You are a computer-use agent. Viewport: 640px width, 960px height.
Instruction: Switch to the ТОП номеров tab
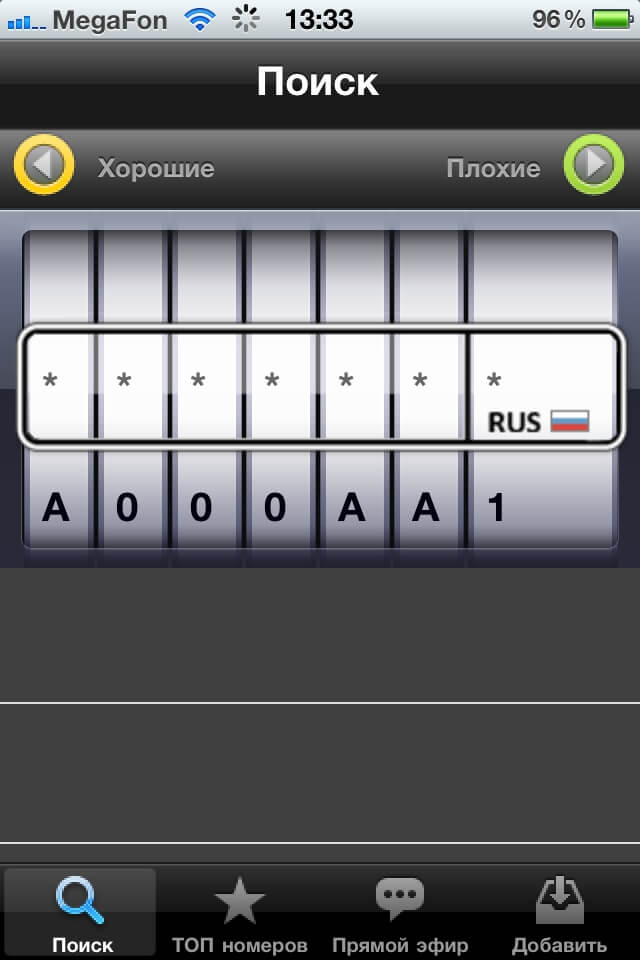(239, 913)
